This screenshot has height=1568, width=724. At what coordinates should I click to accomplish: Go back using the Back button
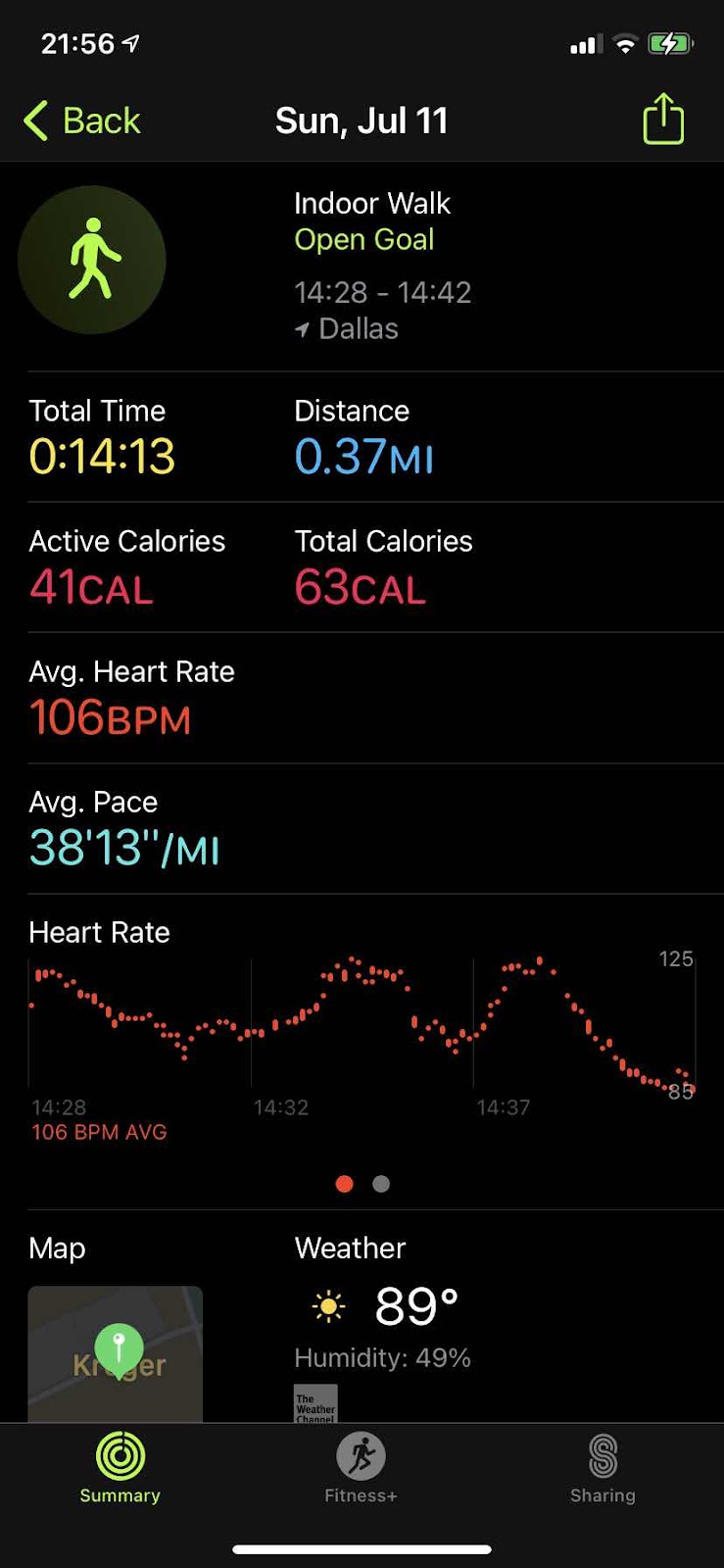82,121
